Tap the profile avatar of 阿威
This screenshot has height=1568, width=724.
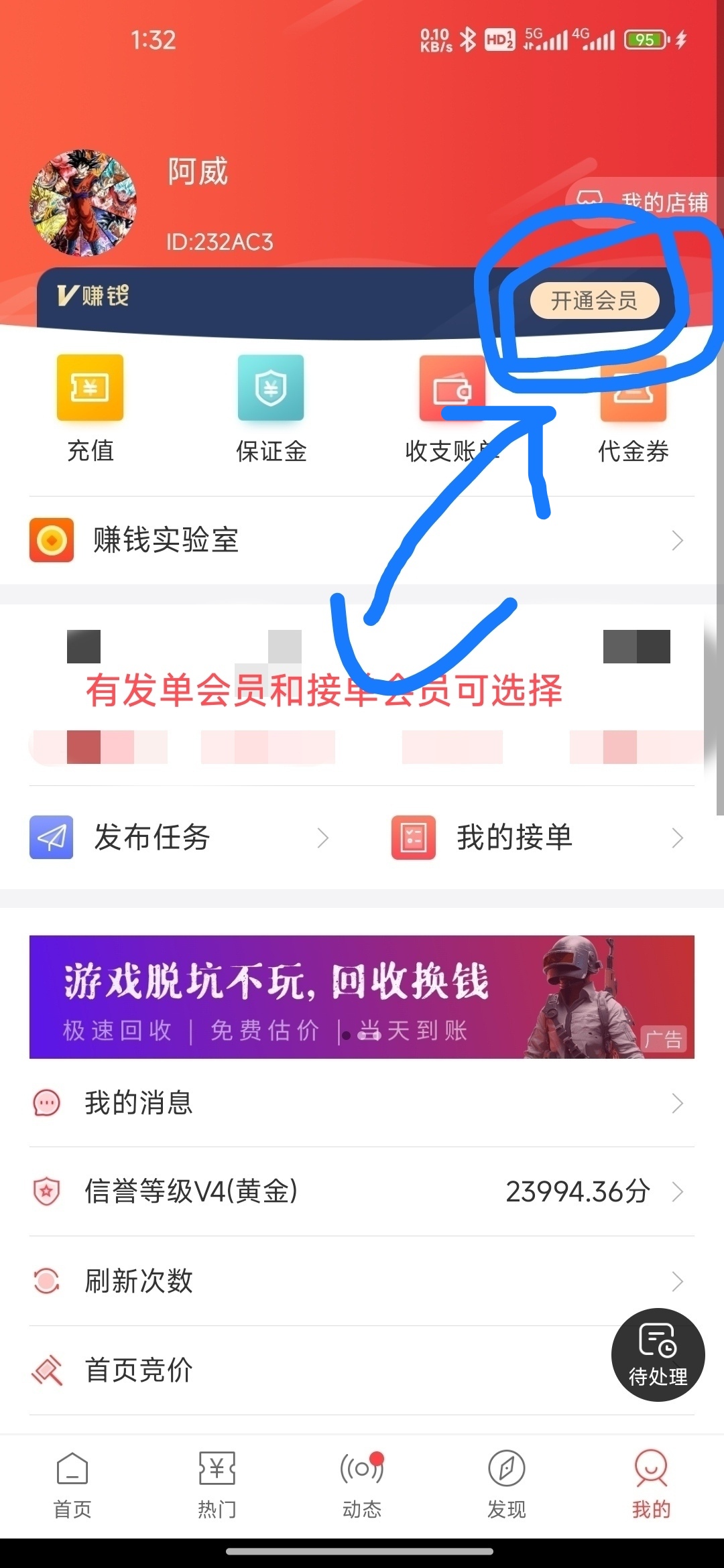click(x=83, y=202)
